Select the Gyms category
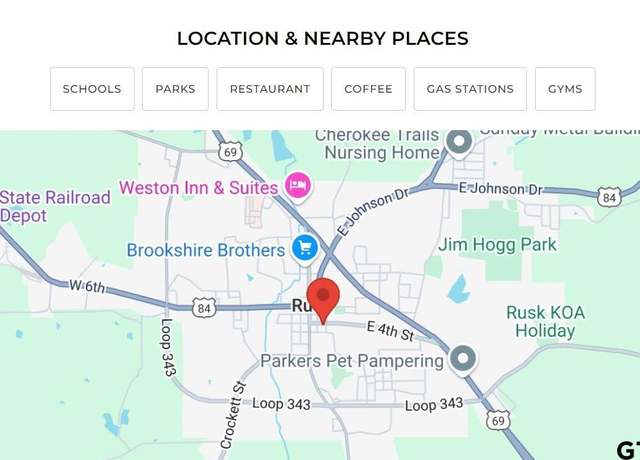640x460 pixels. coord(565,89)
